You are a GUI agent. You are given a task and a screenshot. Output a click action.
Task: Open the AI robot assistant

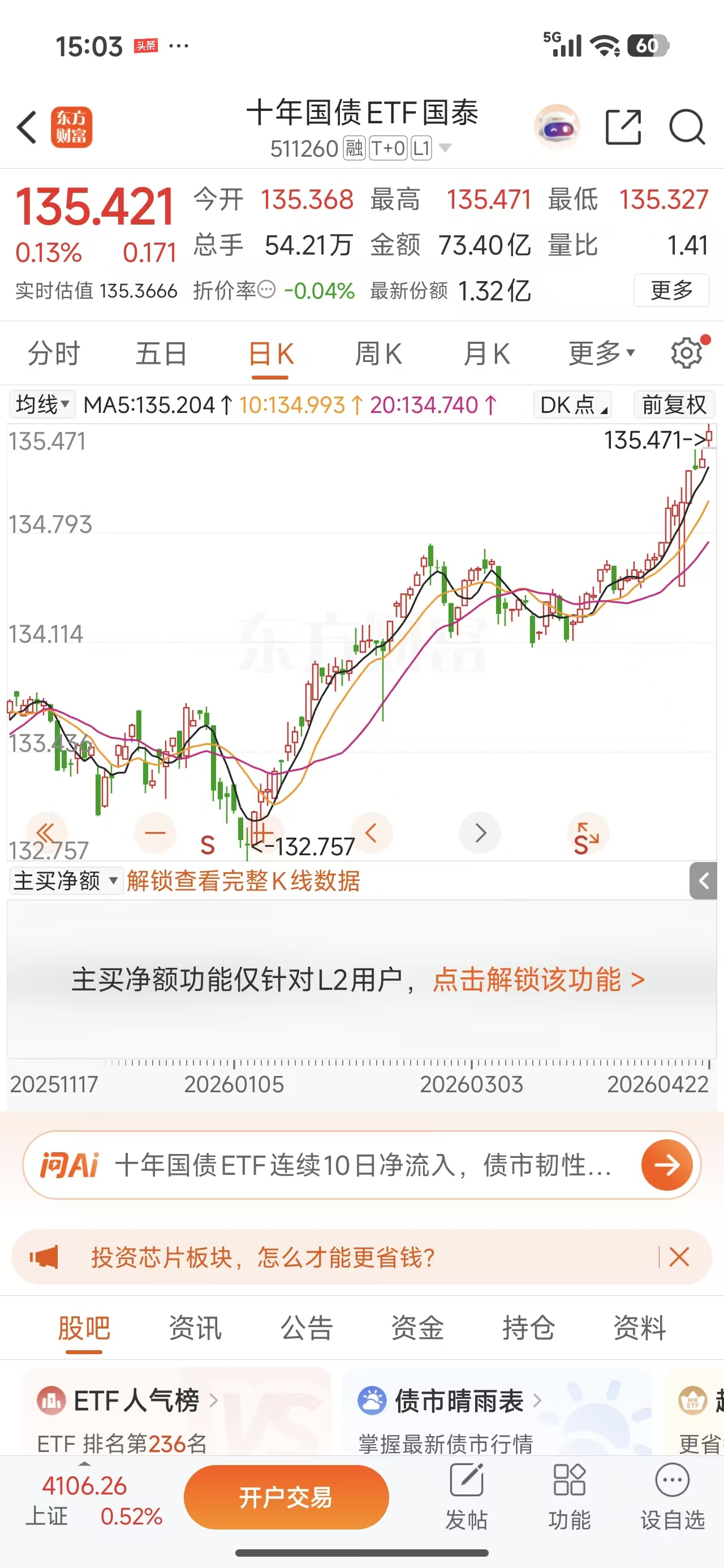point(557,127)
